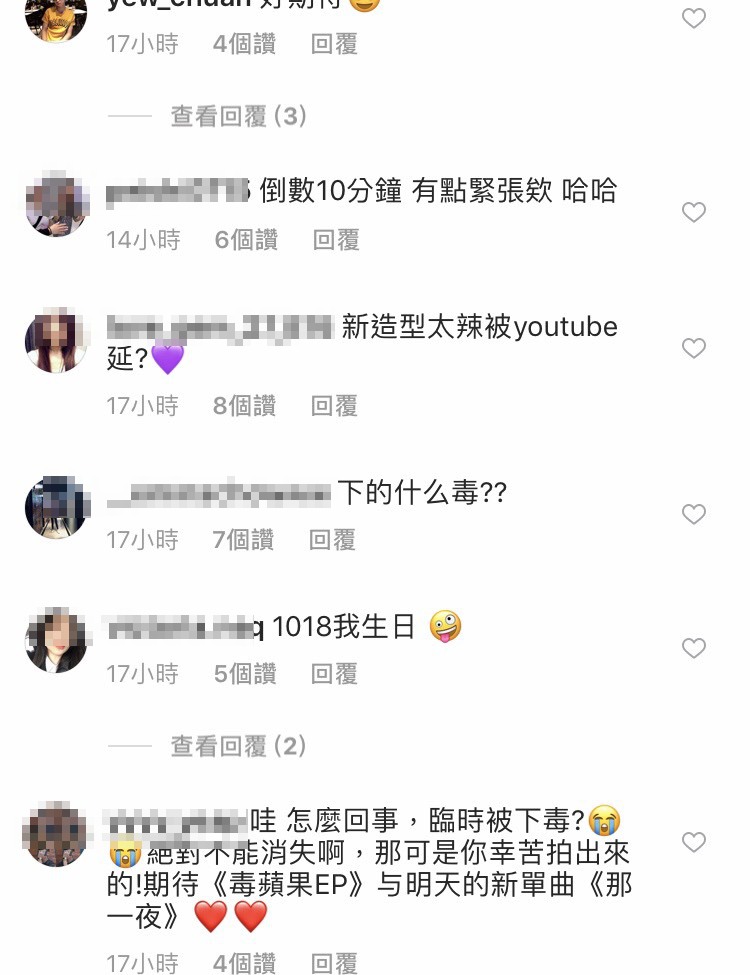
Task: Reply to the '新造型太辣' comment
Action: [334, 406]
